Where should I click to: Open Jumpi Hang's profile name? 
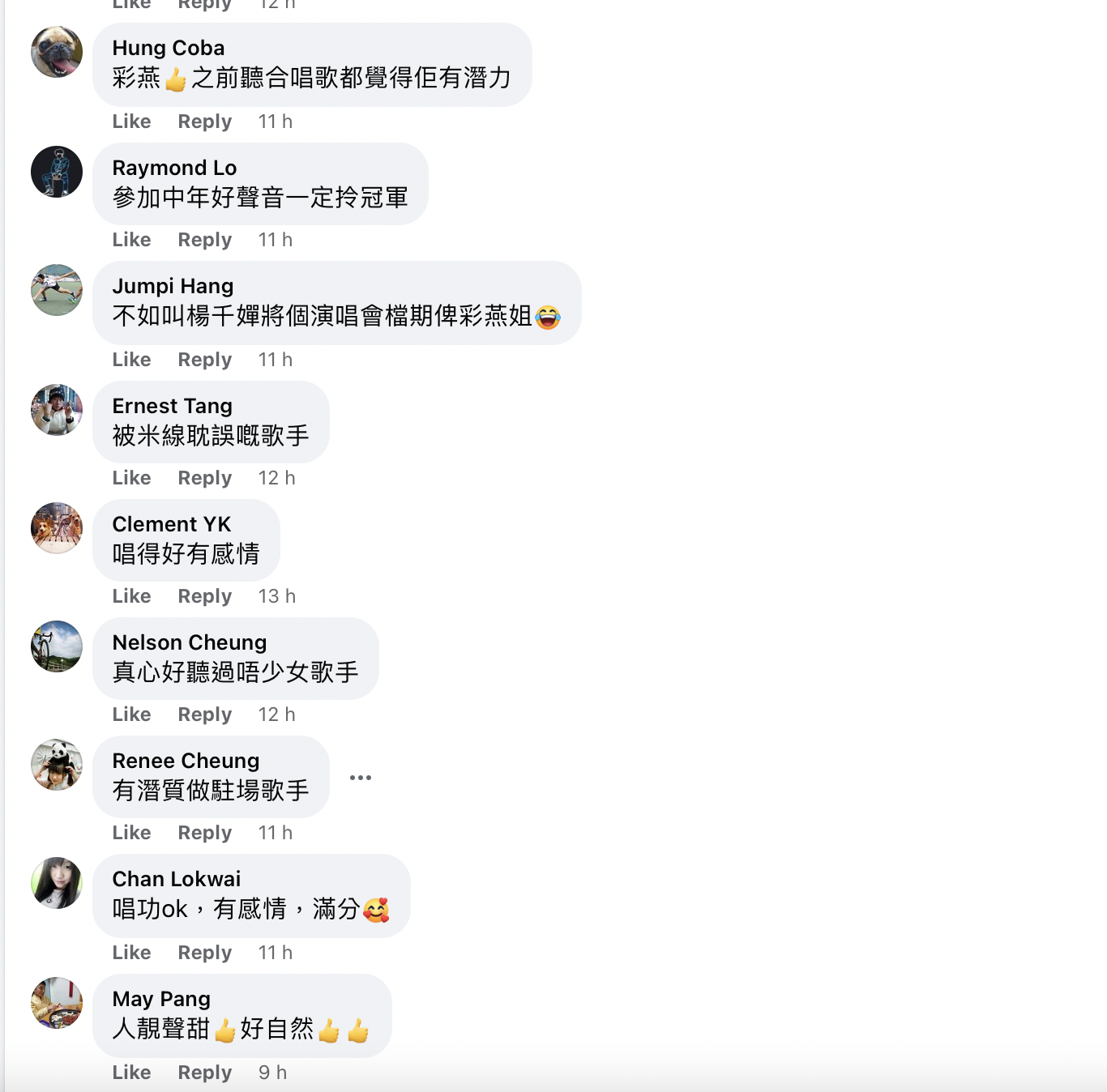click(173, 287)
